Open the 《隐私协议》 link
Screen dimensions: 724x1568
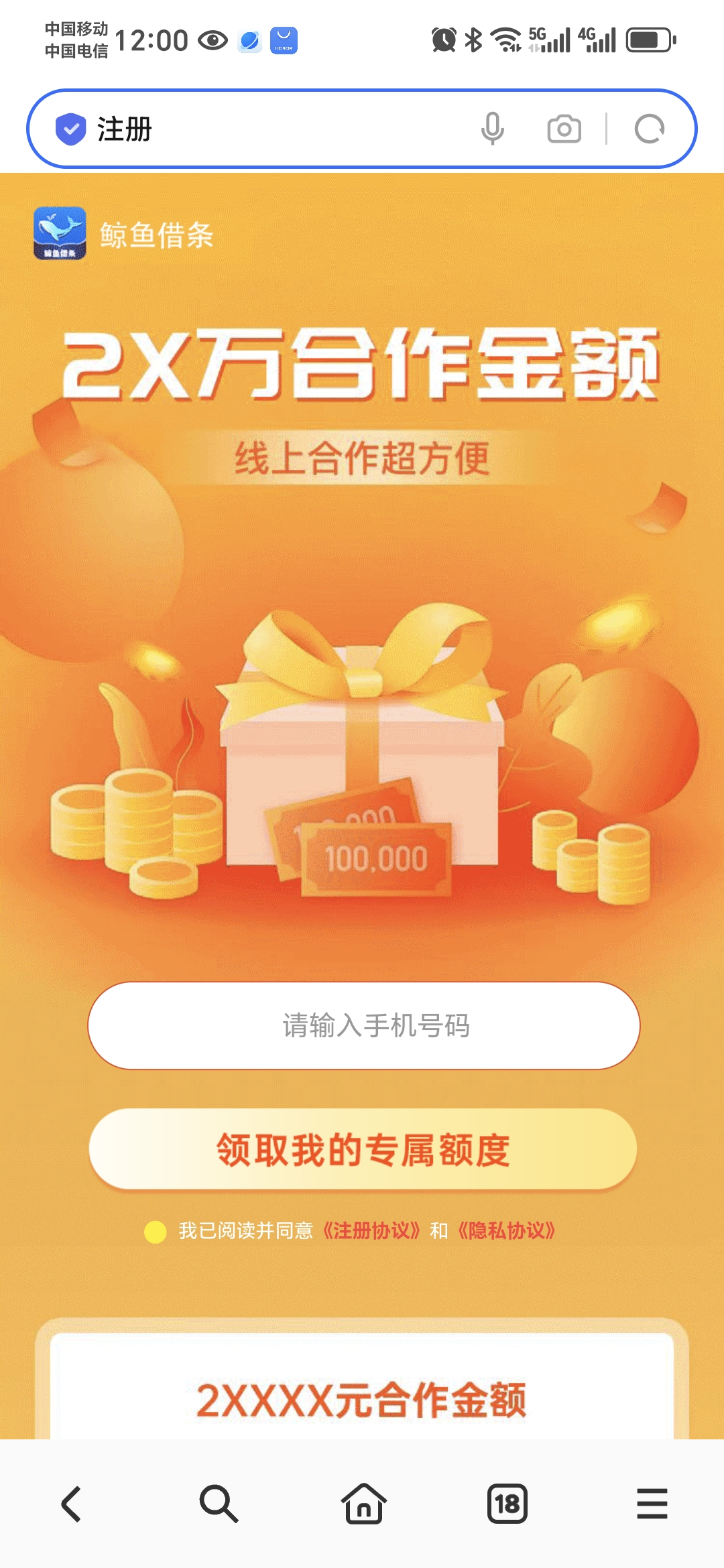(507, 1231)
